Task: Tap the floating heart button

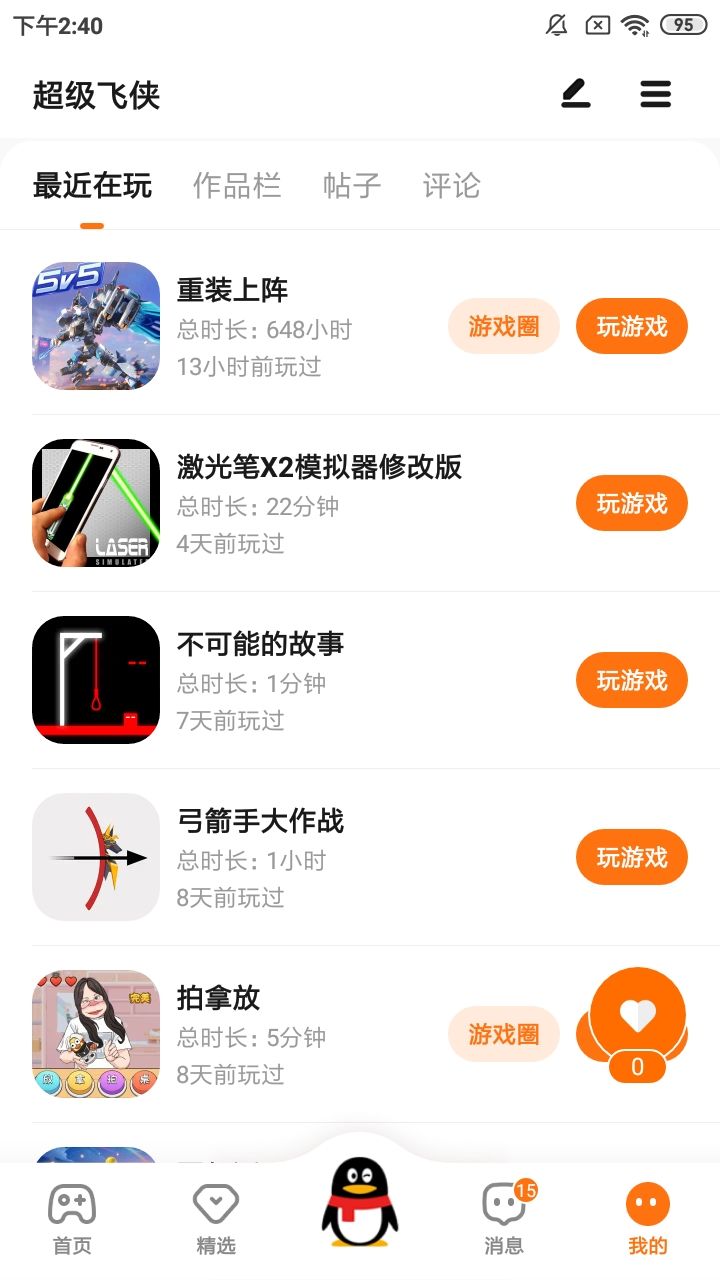Action: pos(638,1017)
